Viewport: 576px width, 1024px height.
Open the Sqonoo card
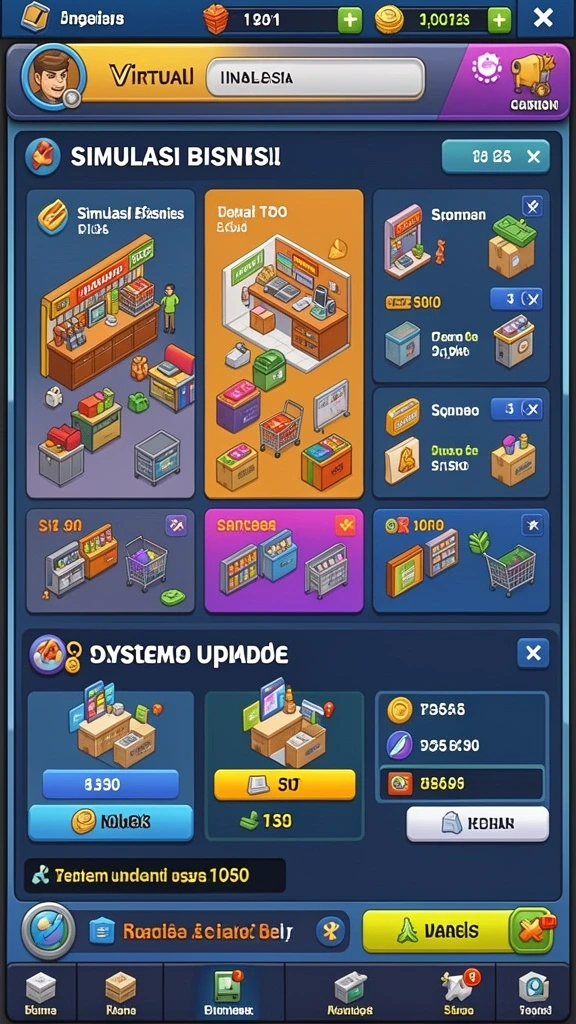(461, 443)
